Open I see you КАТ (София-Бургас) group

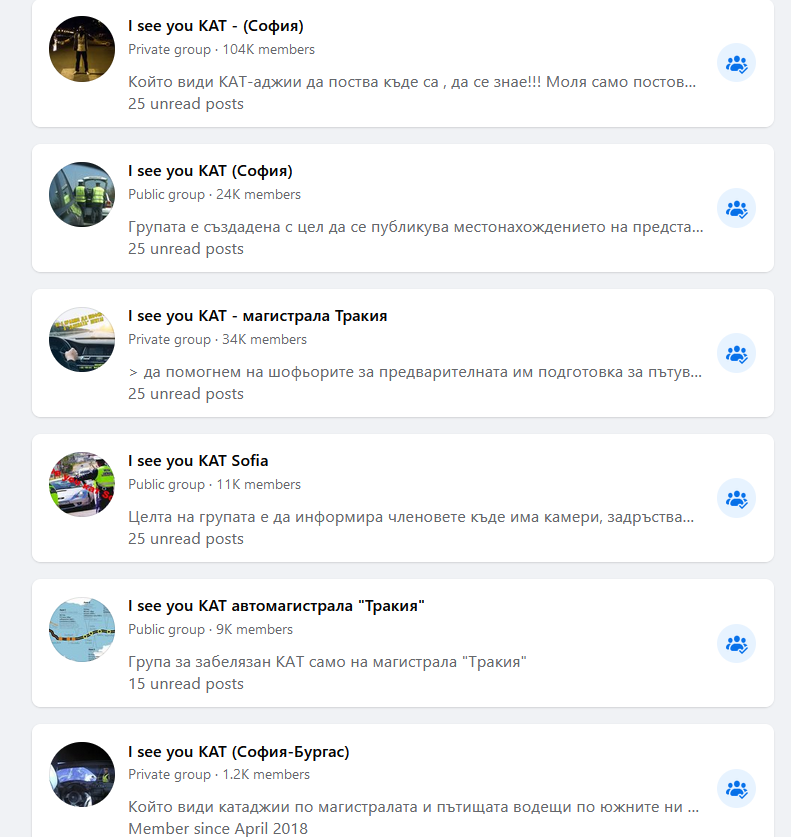pos(238,751)
